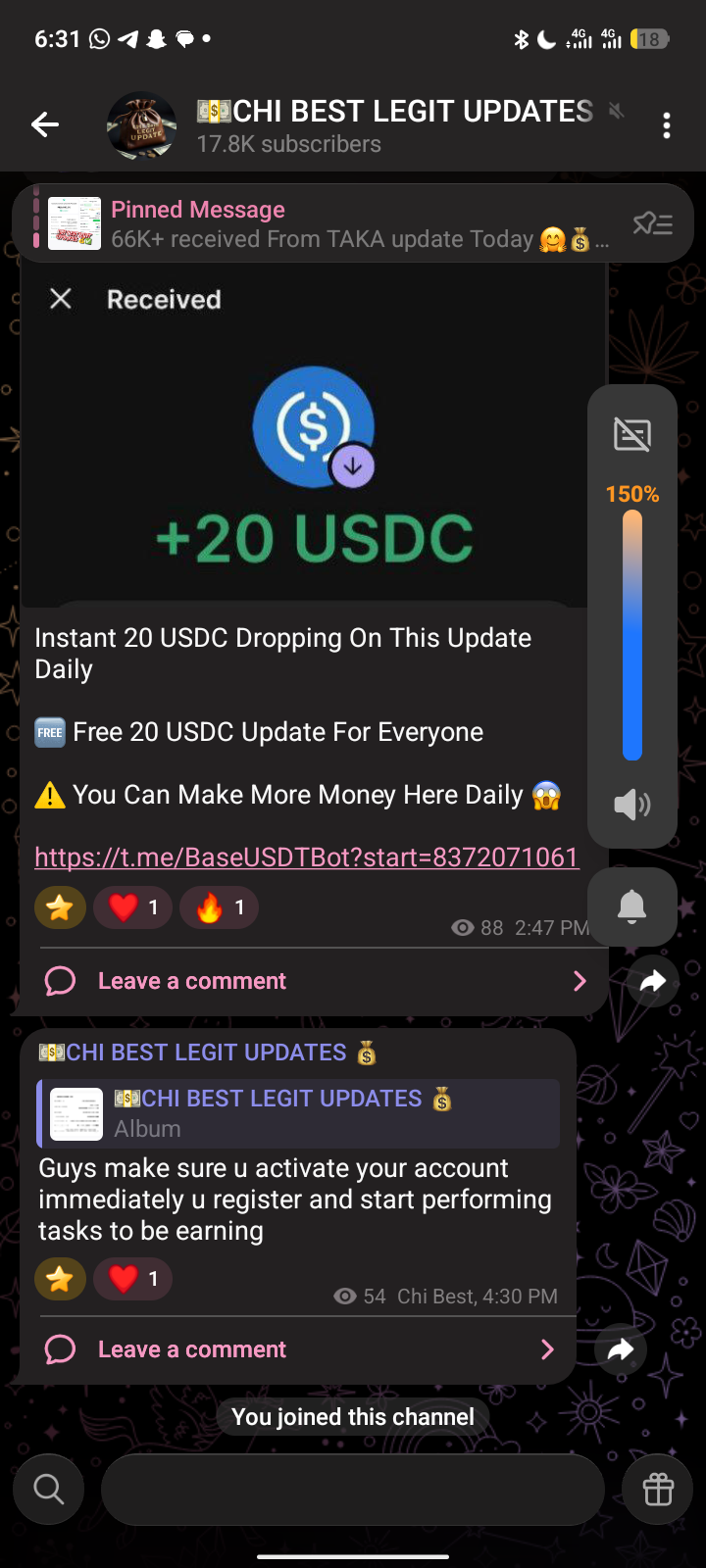This screenshot has height=1568, width=706.
Task: Open the channel overflow menu
Action: (667, 125)
